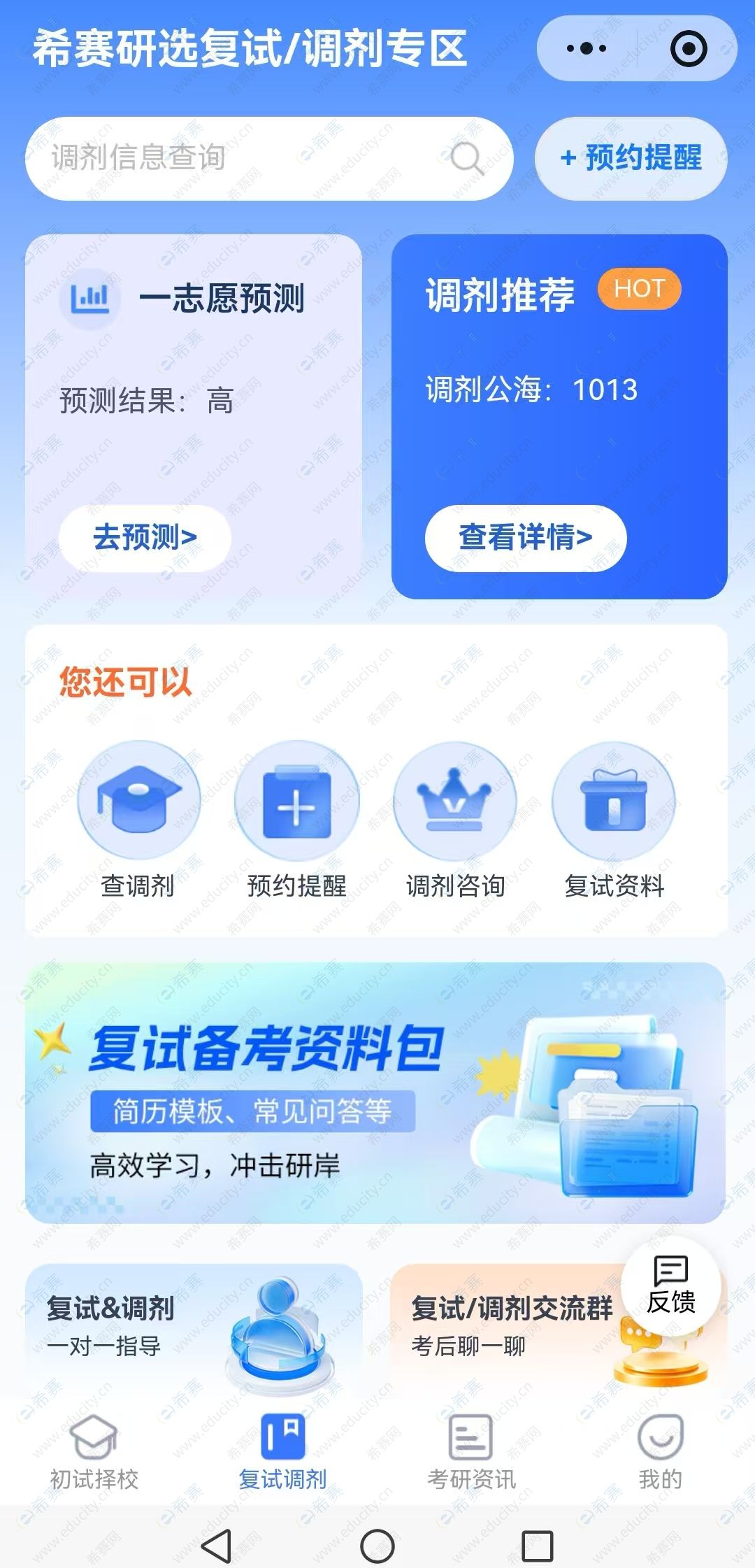Go to the 考研资讯 tab
This screenshot has height=1568, width=755.
(x=471, y=1452)
